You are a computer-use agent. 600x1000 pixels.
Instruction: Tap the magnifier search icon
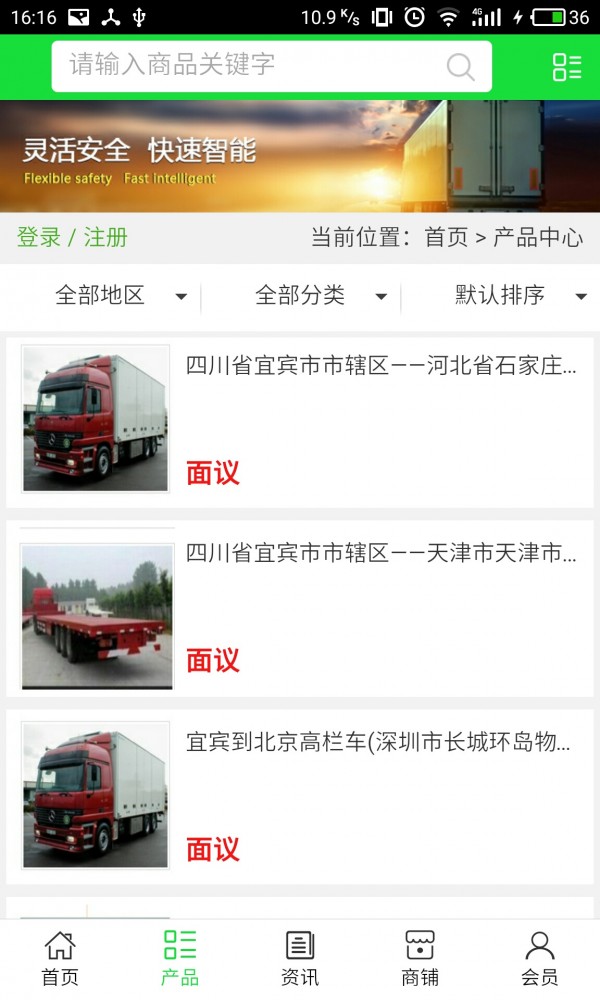(460, 67)
